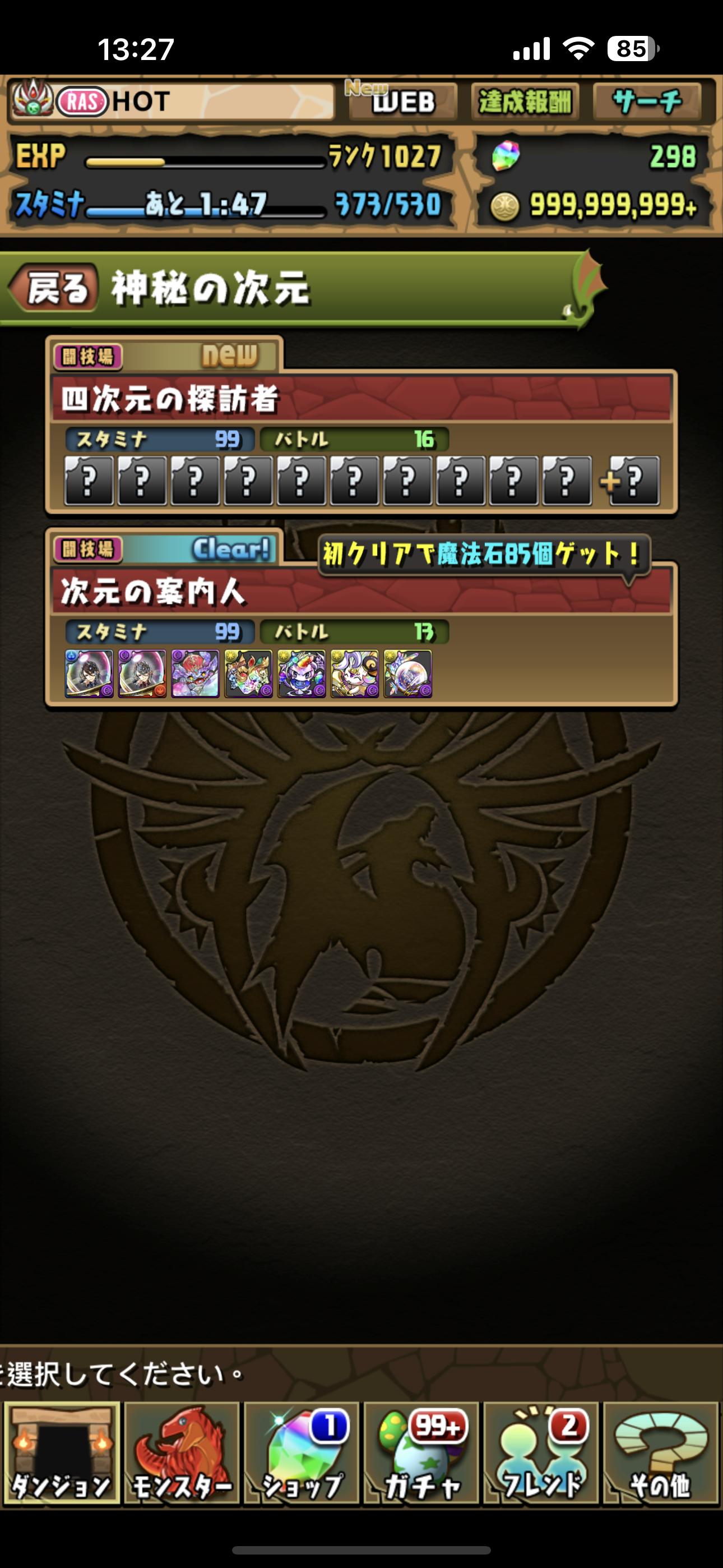
Task: Open the WEB button
Action: point(402,101)
